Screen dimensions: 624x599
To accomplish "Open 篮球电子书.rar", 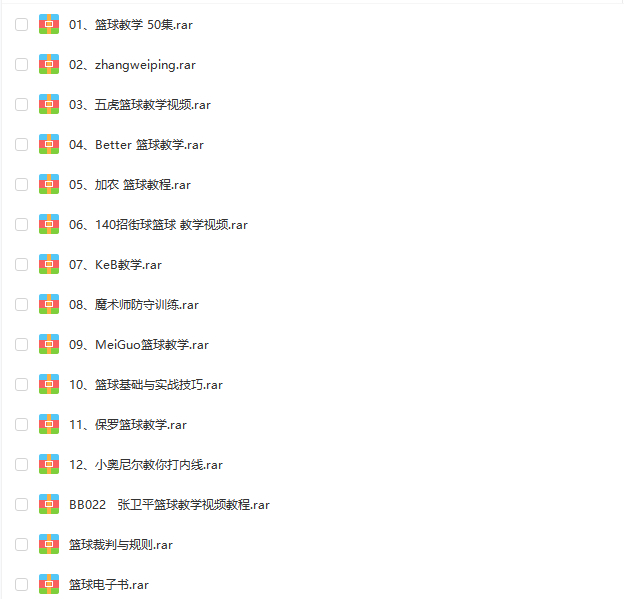I will (109, 585).
